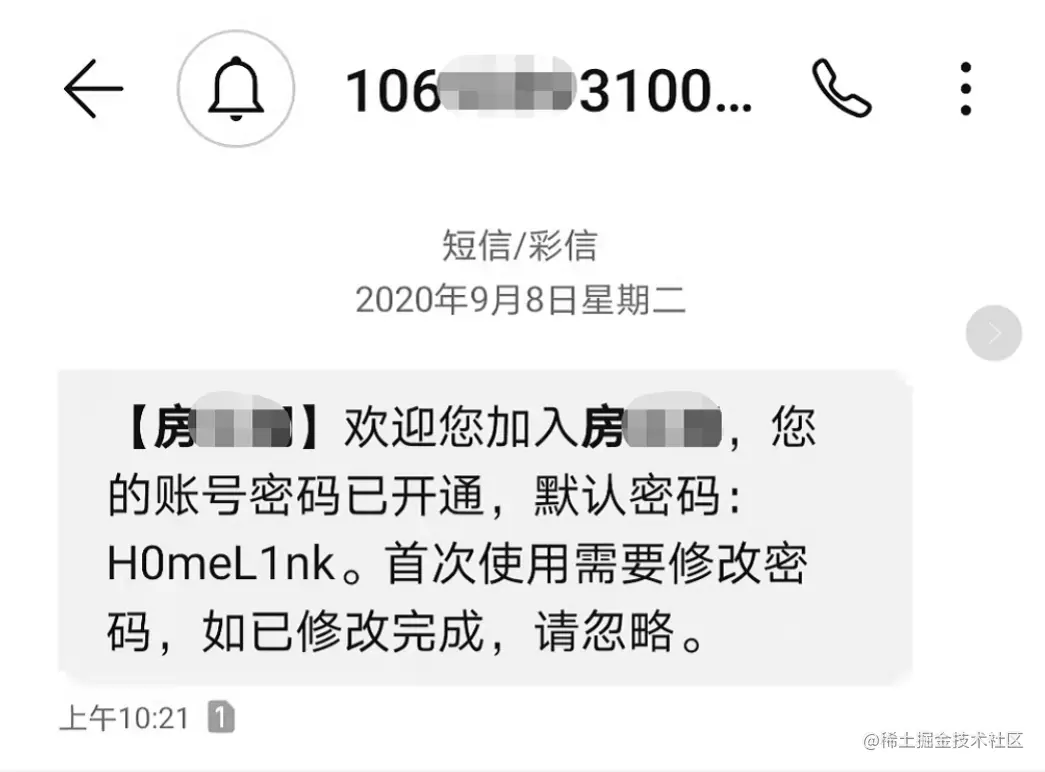Go back from the SMS thread
Viewport: 1045px width, 772px height.
pyautogui.click(x=93, y=89)
